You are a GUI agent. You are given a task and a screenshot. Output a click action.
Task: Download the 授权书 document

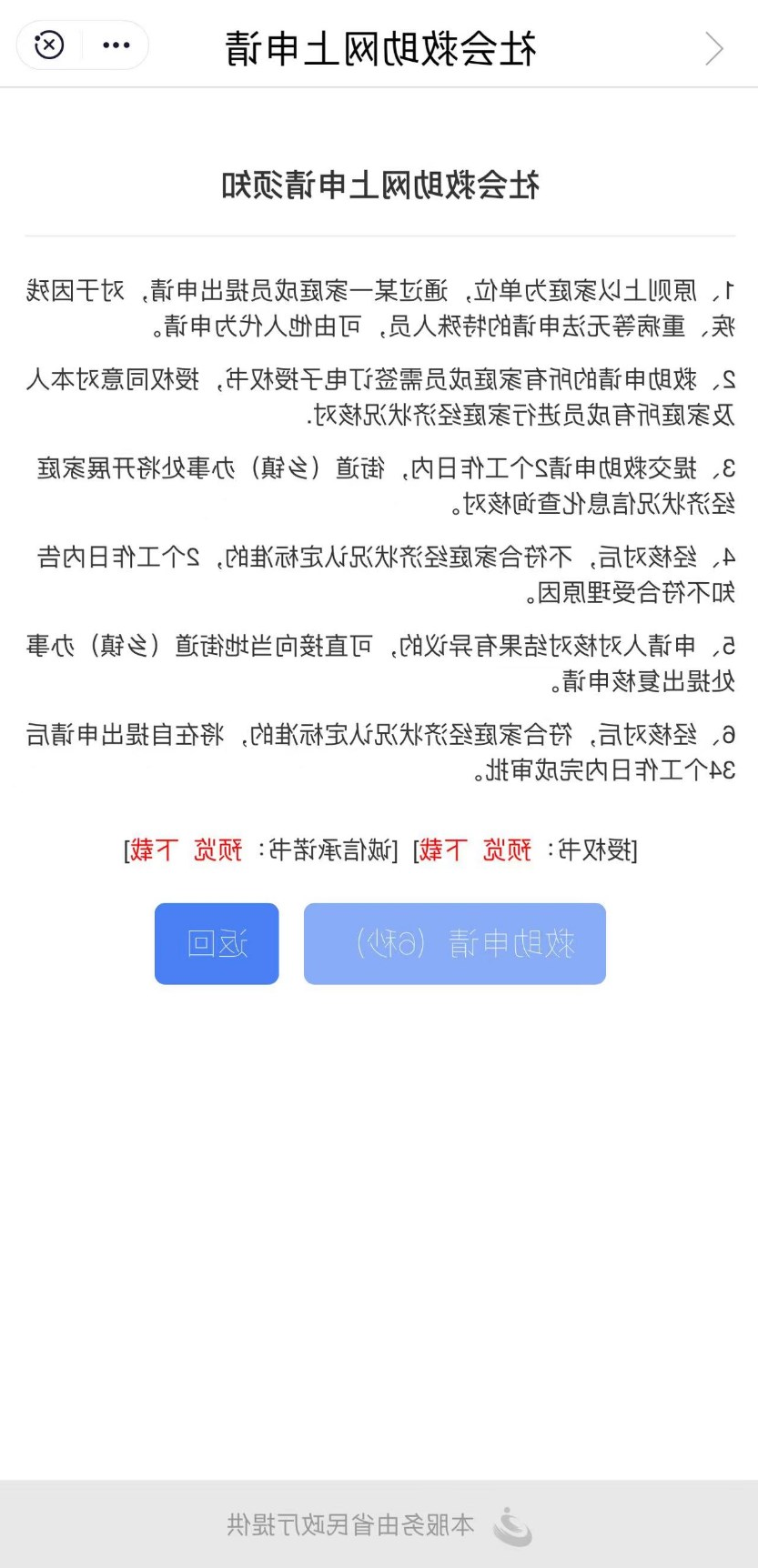443,850
